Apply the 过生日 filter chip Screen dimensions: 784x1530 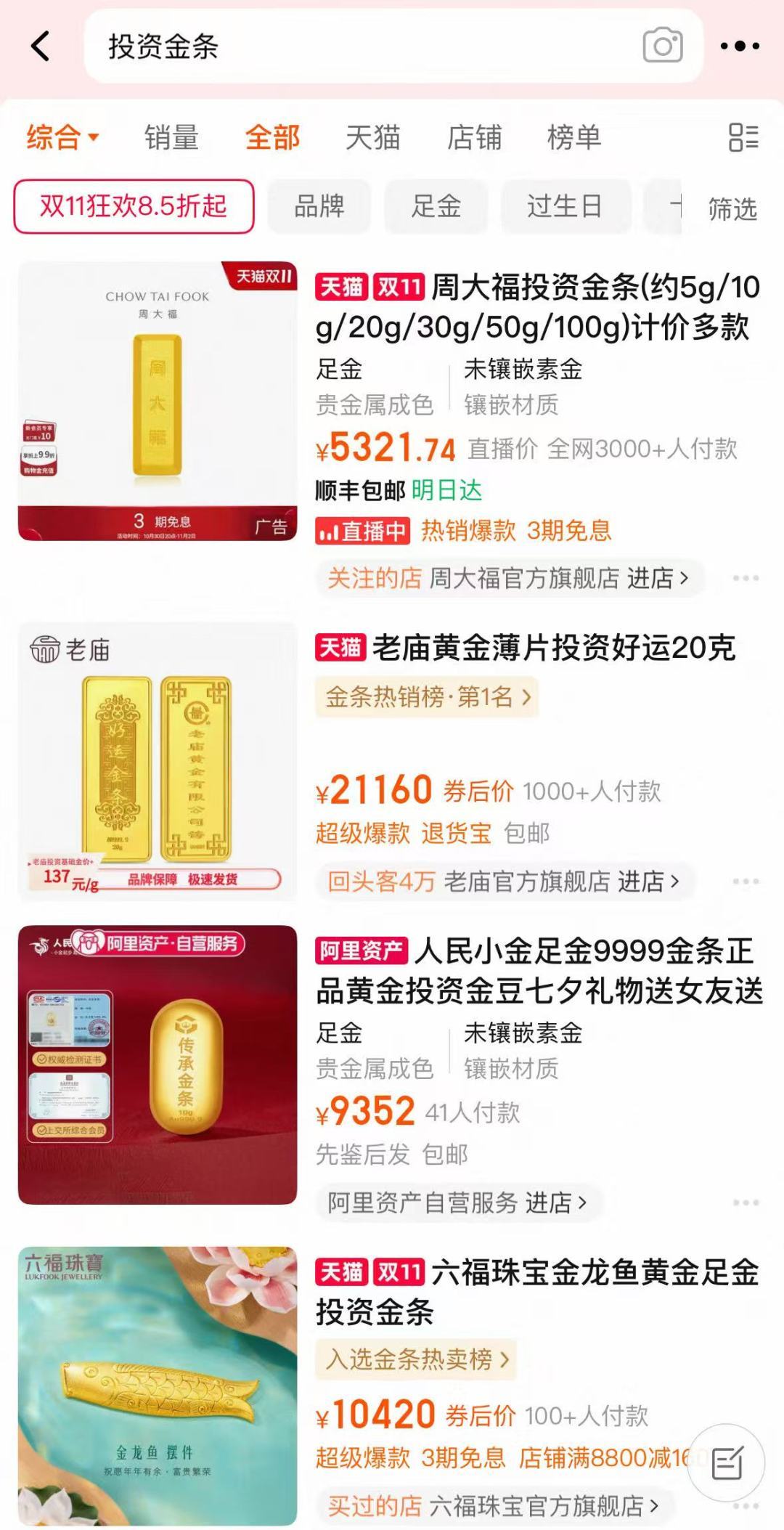pyautogui.click(x=564, y=206)
